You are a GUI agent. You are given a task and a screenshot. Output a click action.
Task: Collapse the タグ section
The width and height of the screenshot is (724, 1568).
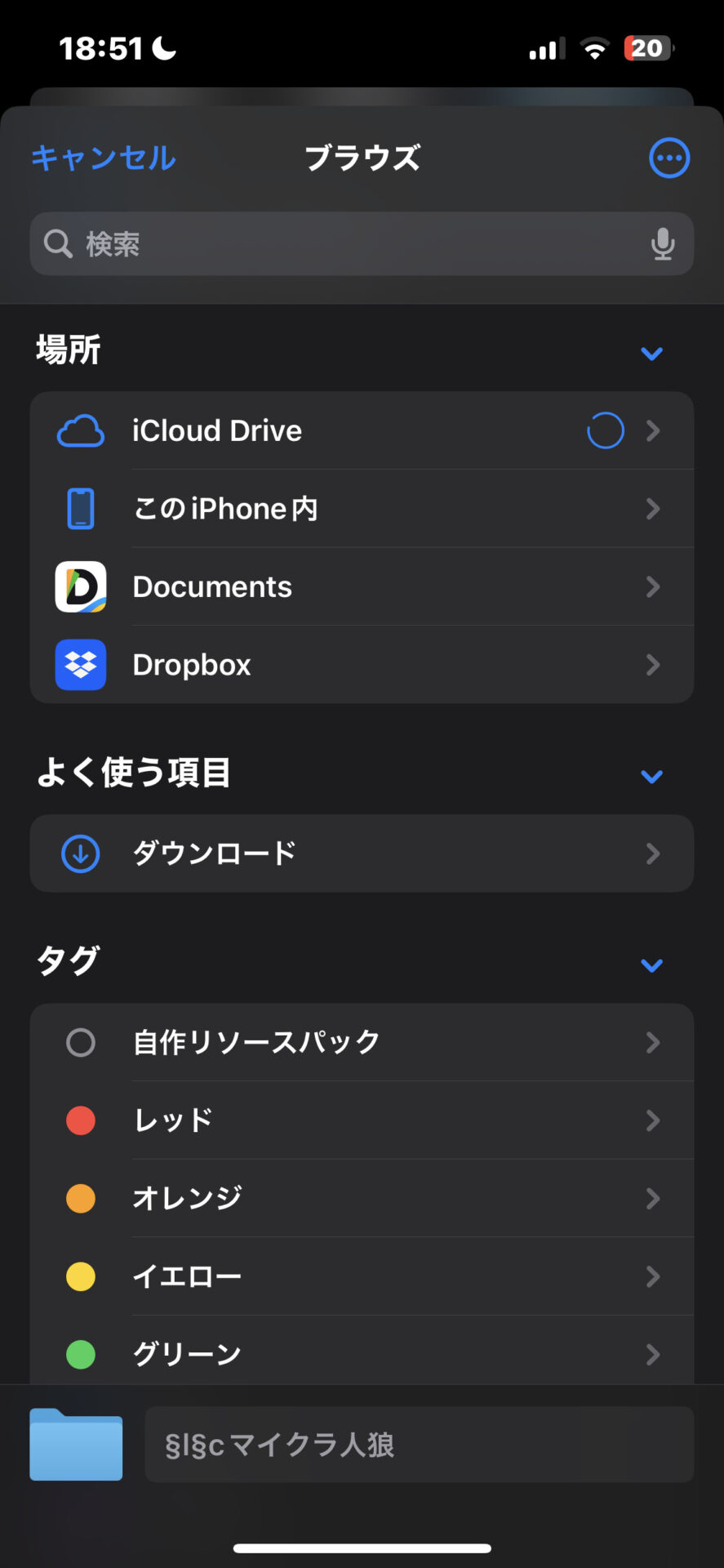pyautogui.click(x=651, y=965)
